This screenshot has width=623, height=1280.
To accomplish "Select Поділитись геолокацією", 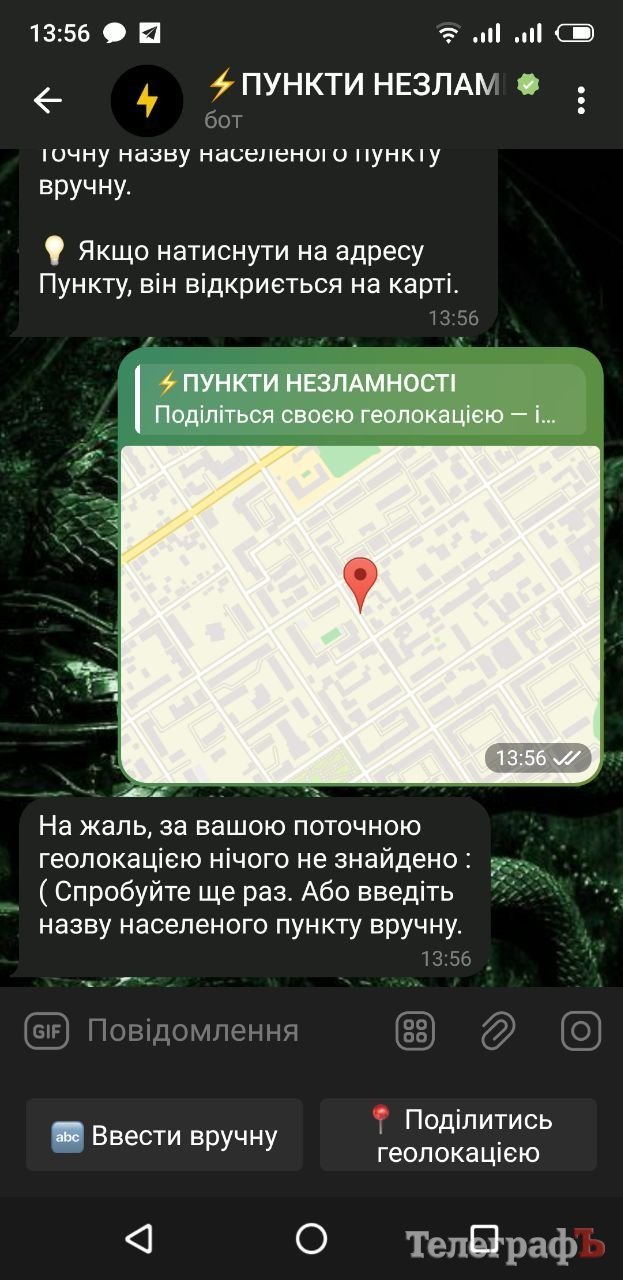I will 458,1135.
